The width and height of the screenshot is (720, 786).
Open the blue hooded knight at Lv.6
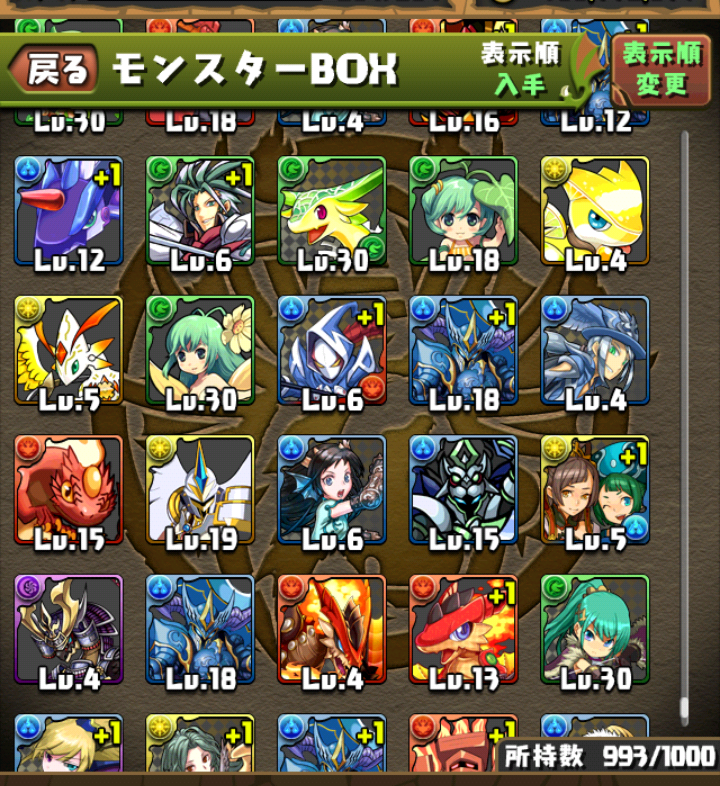[332, 351]
